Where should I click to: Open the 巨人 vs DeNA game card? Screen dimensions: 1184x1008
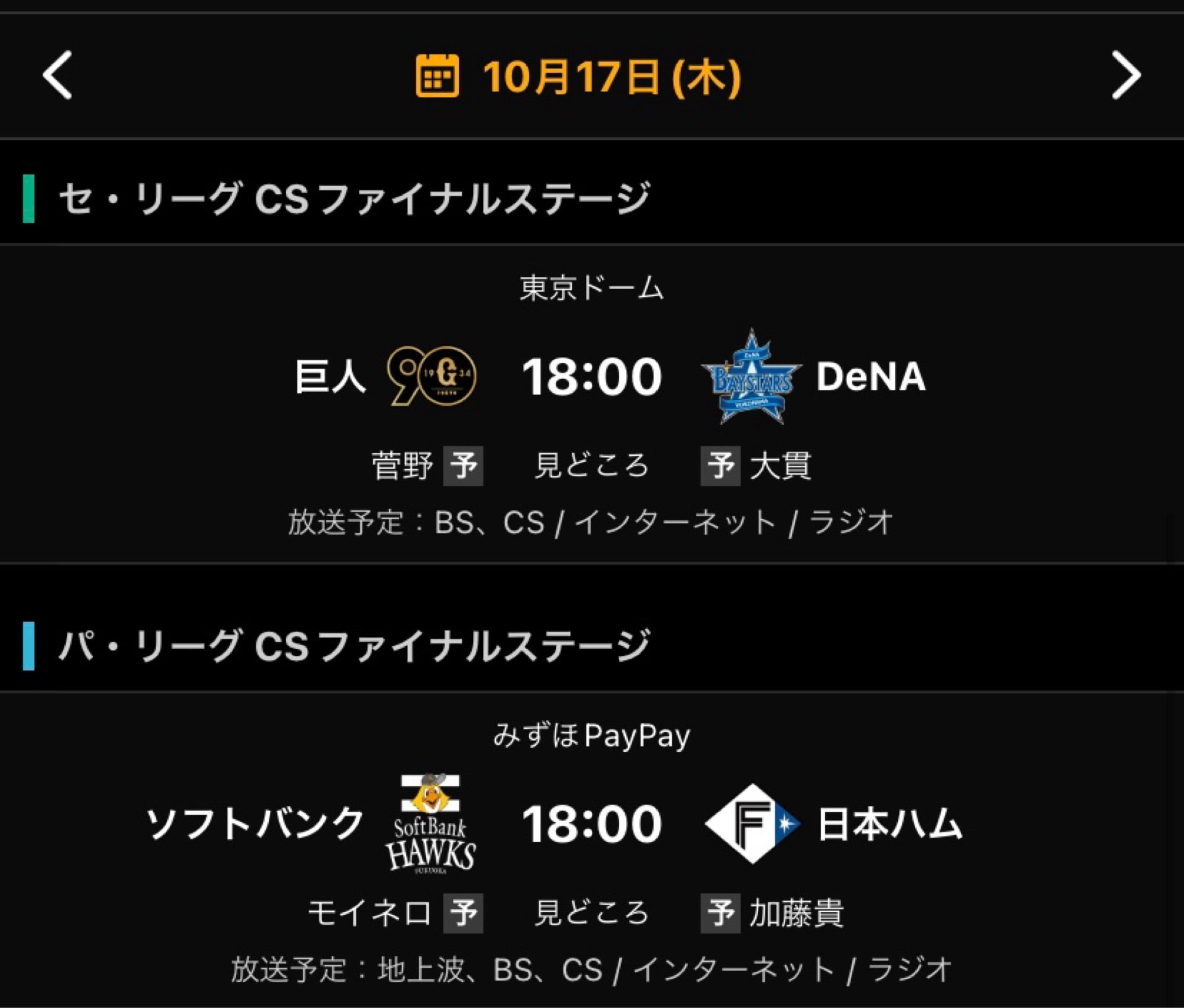pos(591,376)
